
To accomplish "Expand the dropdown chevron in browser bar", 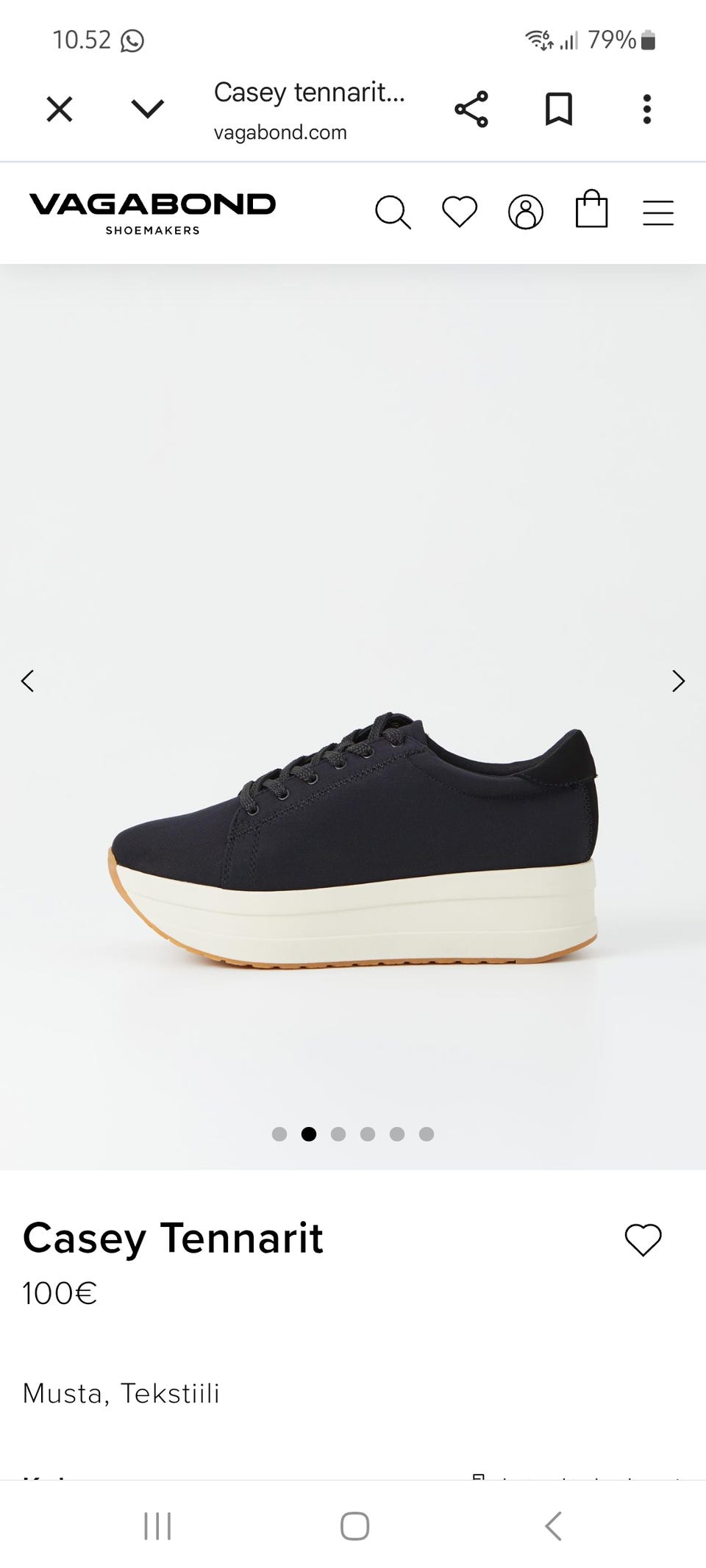I will 148,110.
